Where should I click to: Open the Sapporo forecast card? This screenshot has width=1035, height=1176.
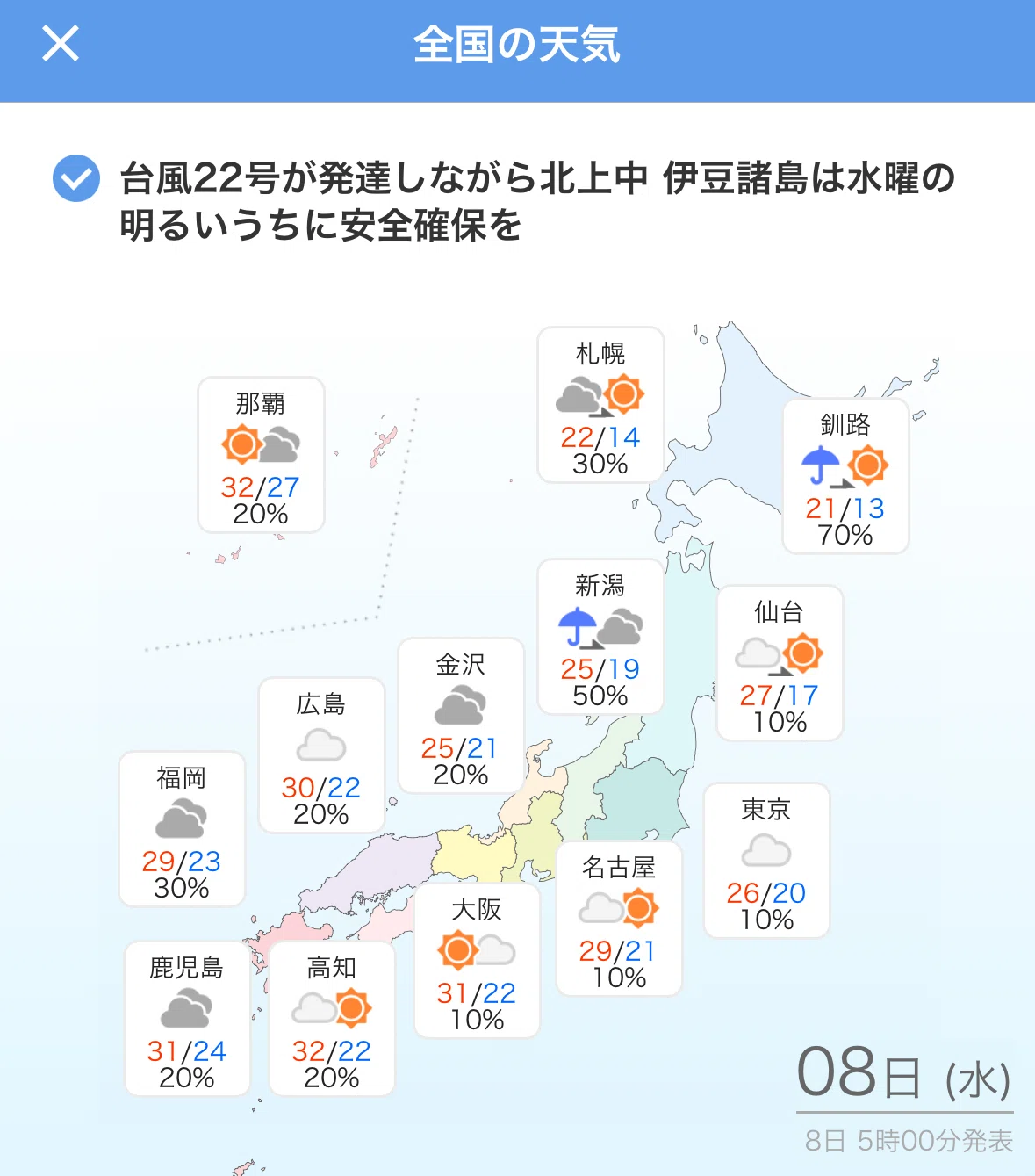(x=600, y=405)
